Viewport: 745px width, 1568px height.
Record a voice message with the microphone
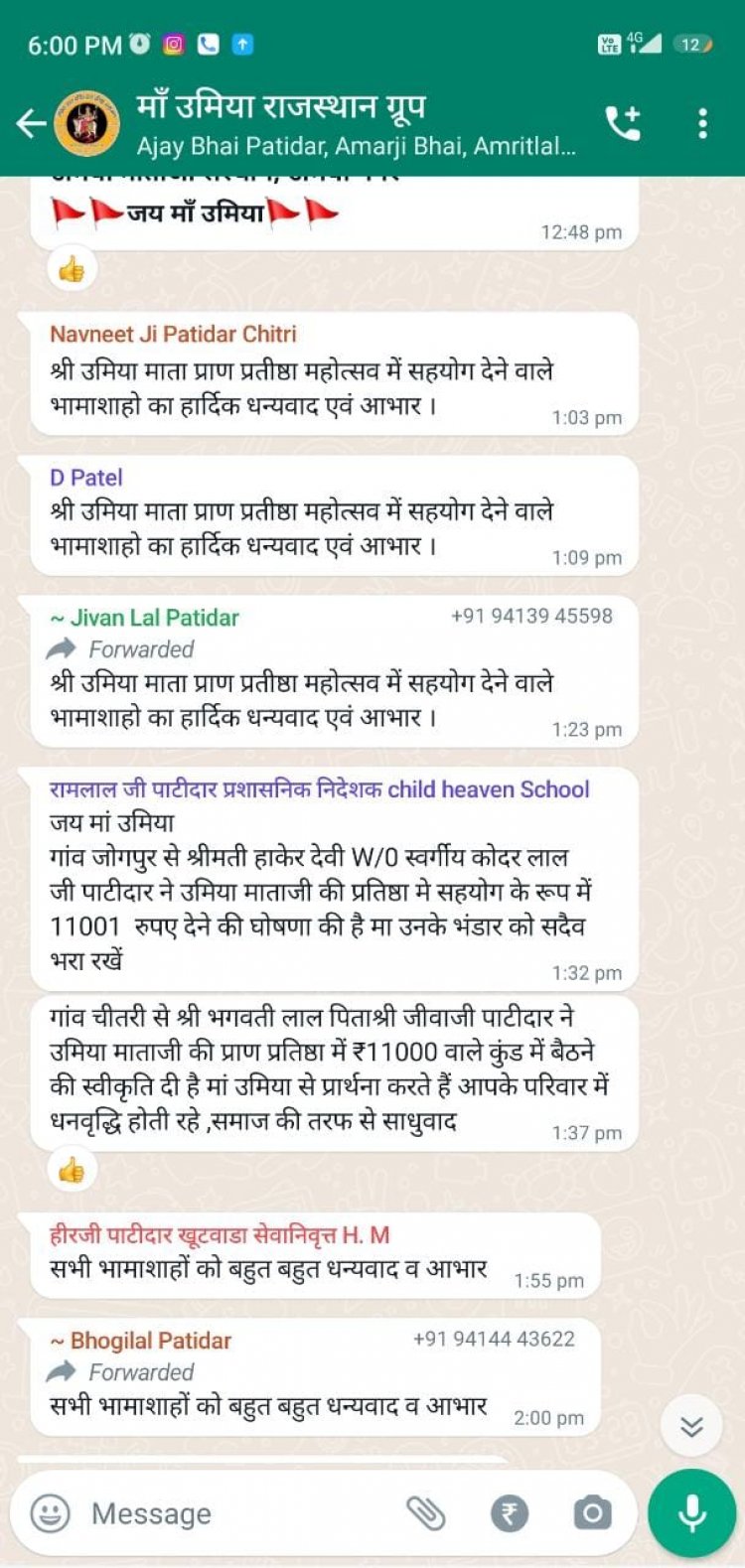pyautogui.click(x=692, y=1513)
